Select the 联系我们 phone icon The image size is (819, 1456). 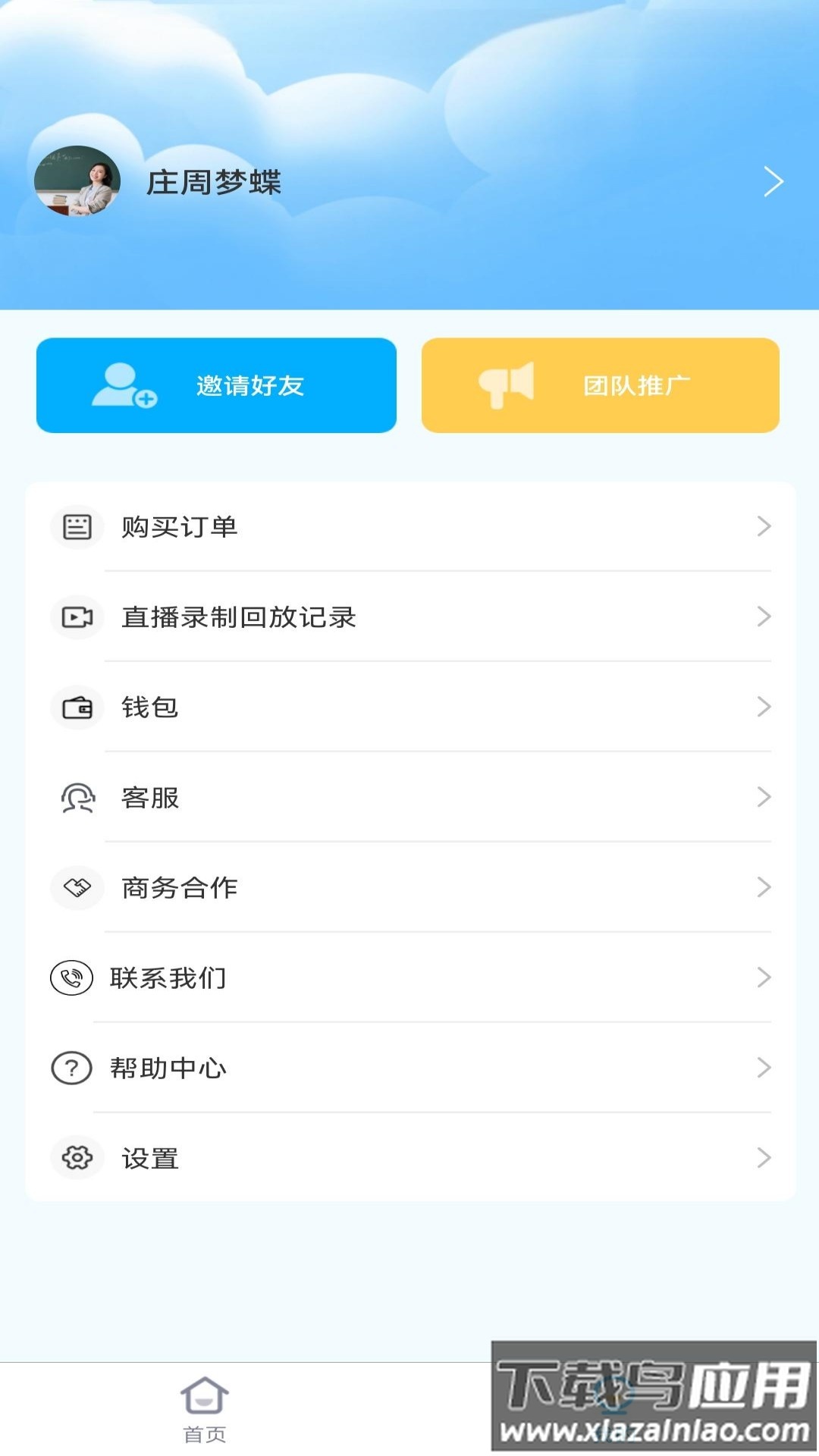point(71,978)
